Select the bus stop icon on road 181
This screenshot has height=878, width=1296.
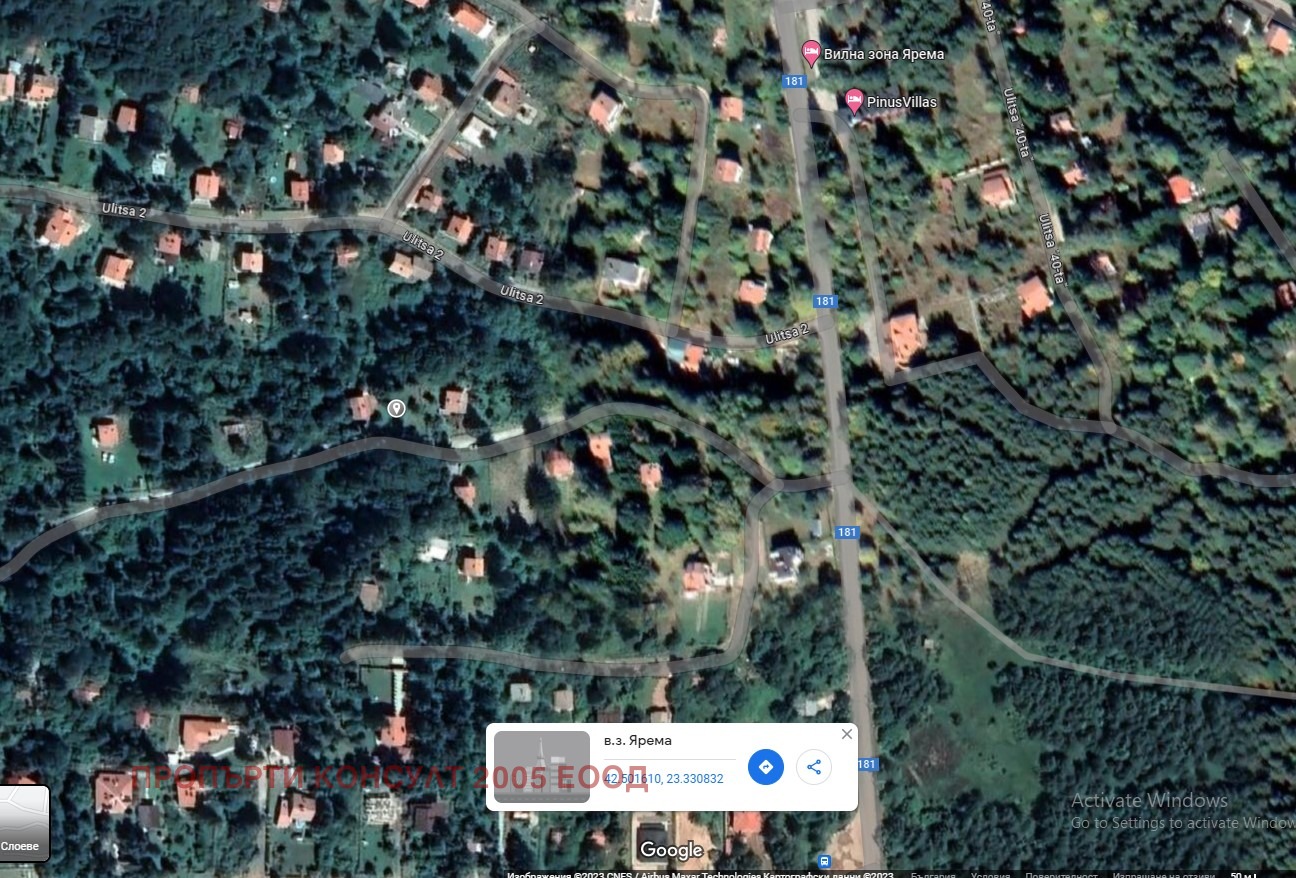click(x=823, y=860)
